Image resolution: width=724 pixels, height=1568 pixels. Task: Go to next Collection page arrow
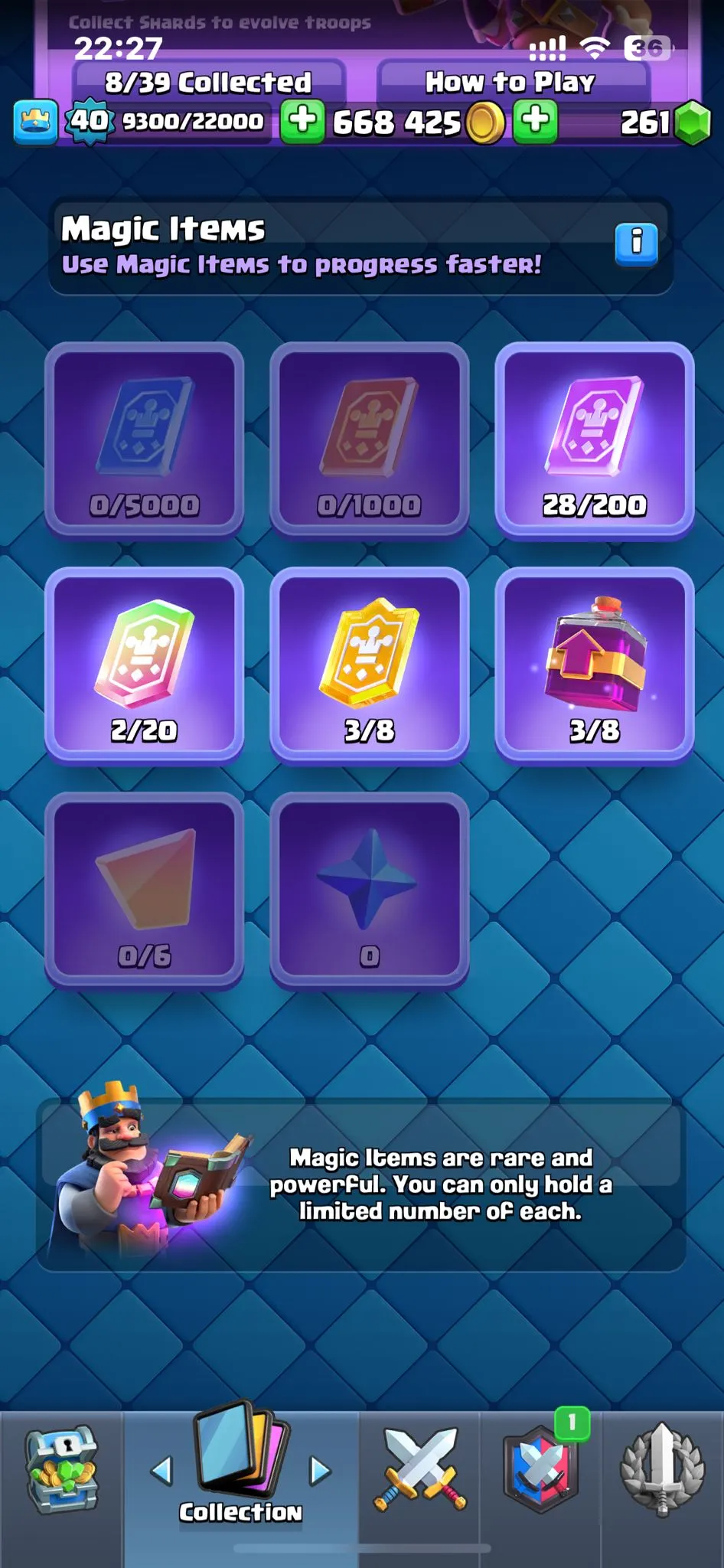320,1470
